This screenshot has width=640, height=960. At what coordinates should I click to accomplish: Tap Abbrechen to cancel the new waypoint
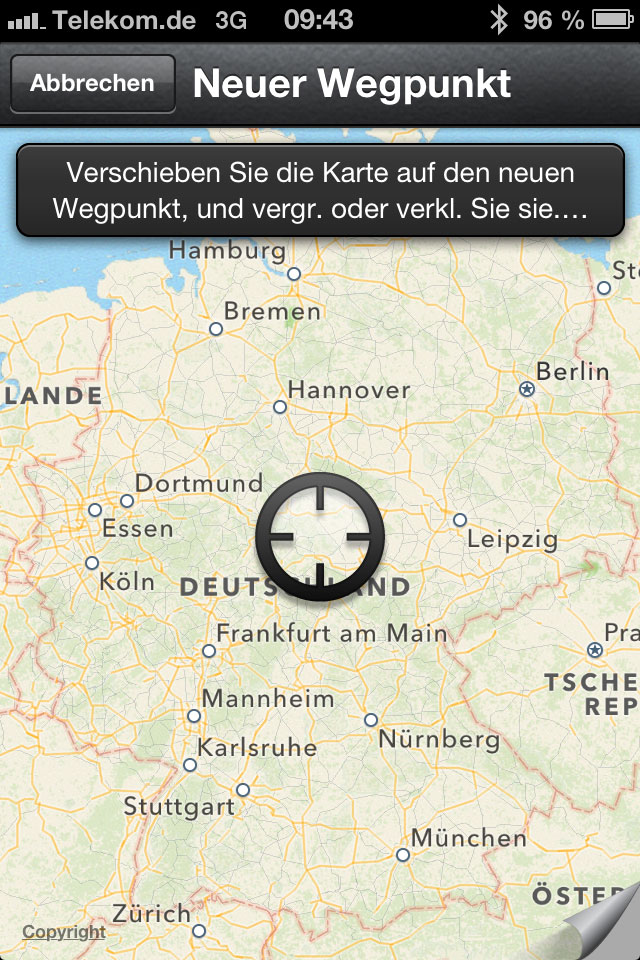point(92,84)
